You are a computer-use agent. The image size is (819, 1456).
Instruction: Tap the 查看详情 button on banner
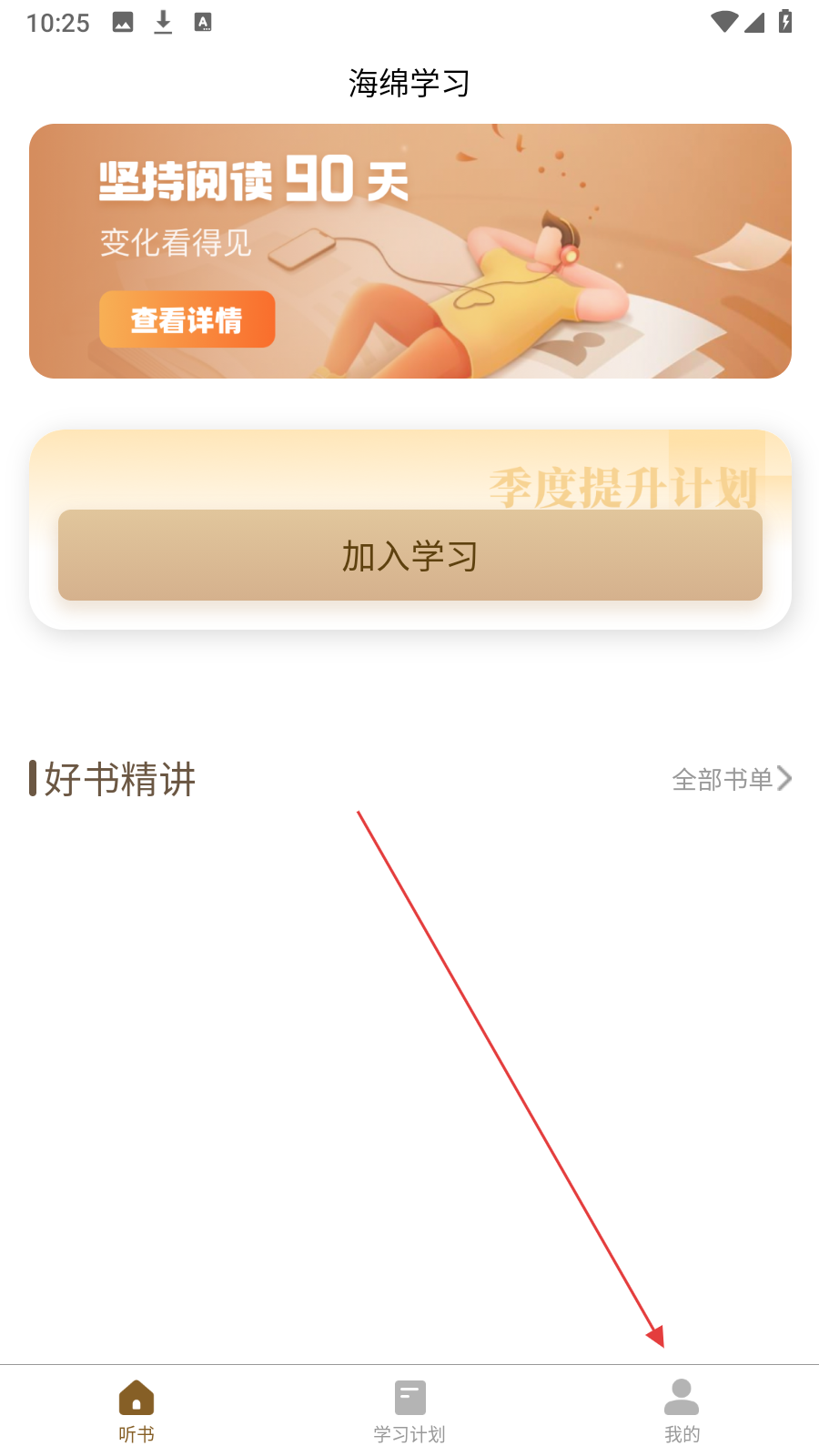(x=187, y=319)
